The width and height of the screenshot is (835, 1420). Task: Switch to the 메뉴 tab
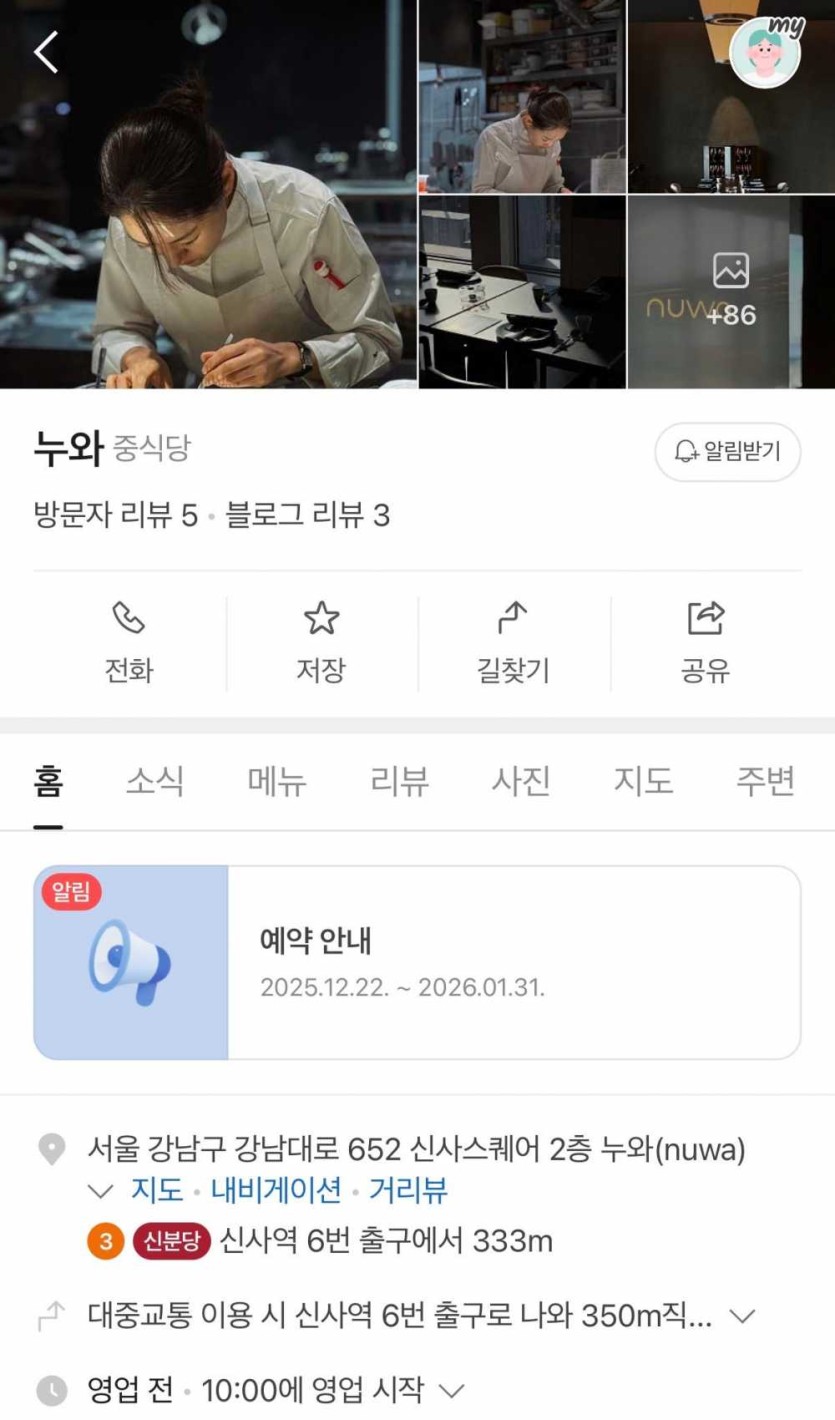(x=277, y=781)
